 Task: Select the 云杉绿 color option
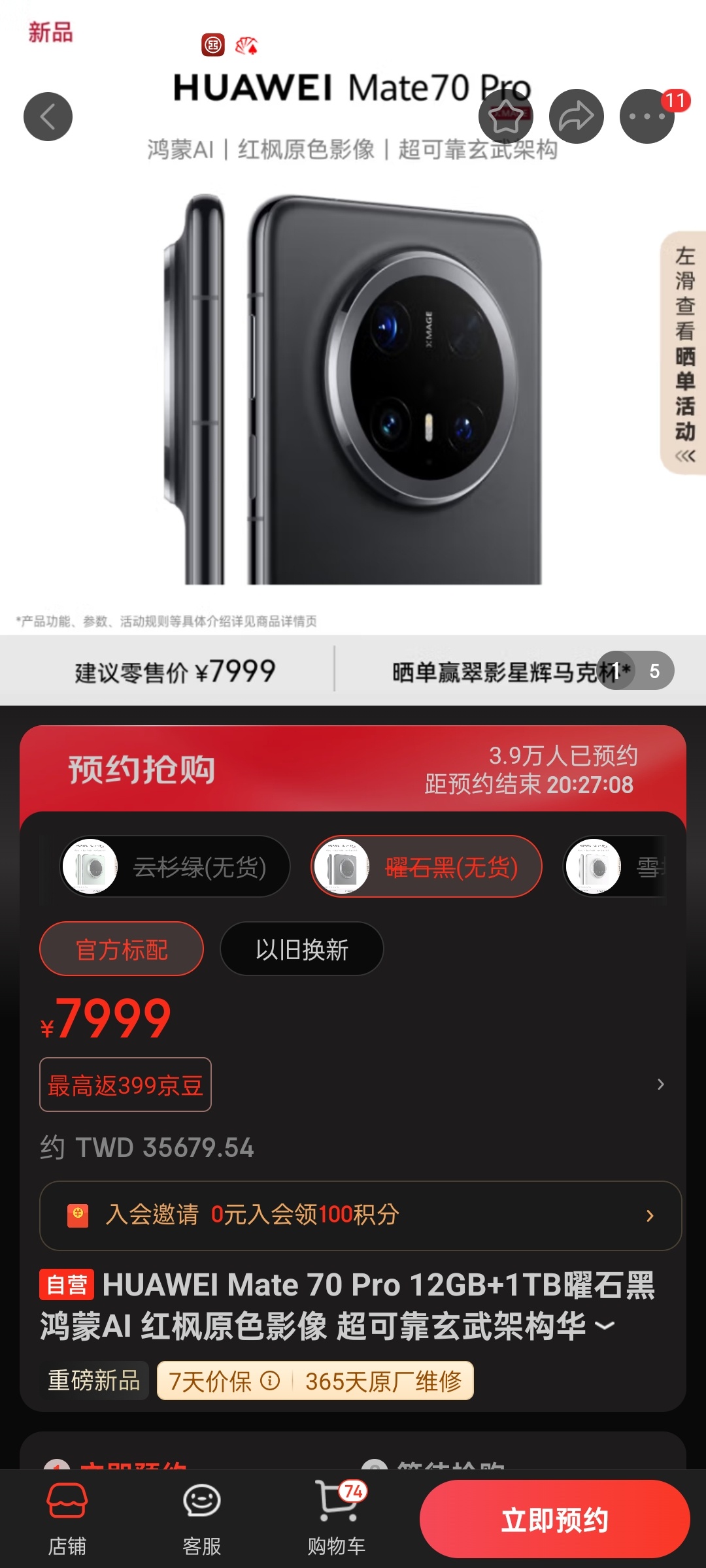tap(175, 867)
